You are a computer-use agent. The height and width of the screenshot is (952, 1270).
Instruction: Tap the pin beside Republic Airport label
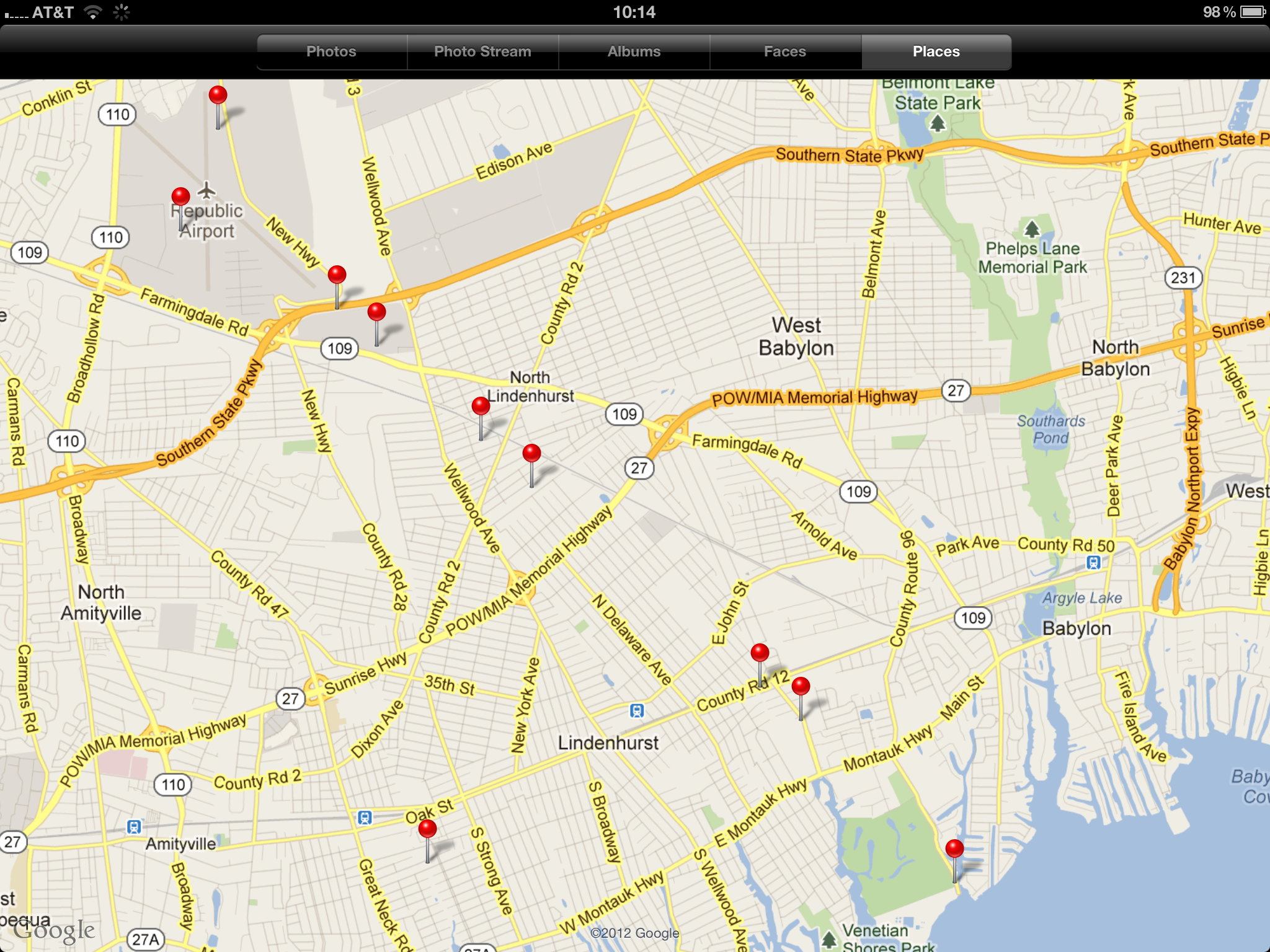click(x=180, y=197)
